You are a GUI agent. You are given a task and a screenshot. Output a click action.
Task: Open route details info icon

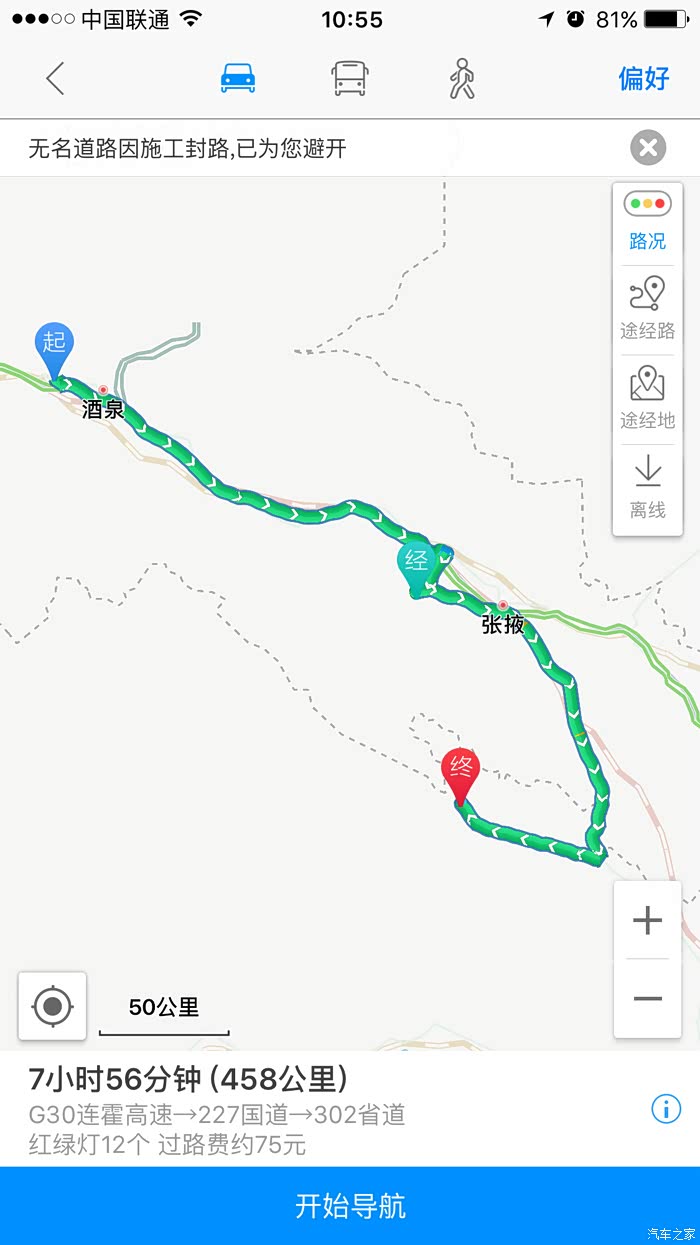click(665, 1108)
